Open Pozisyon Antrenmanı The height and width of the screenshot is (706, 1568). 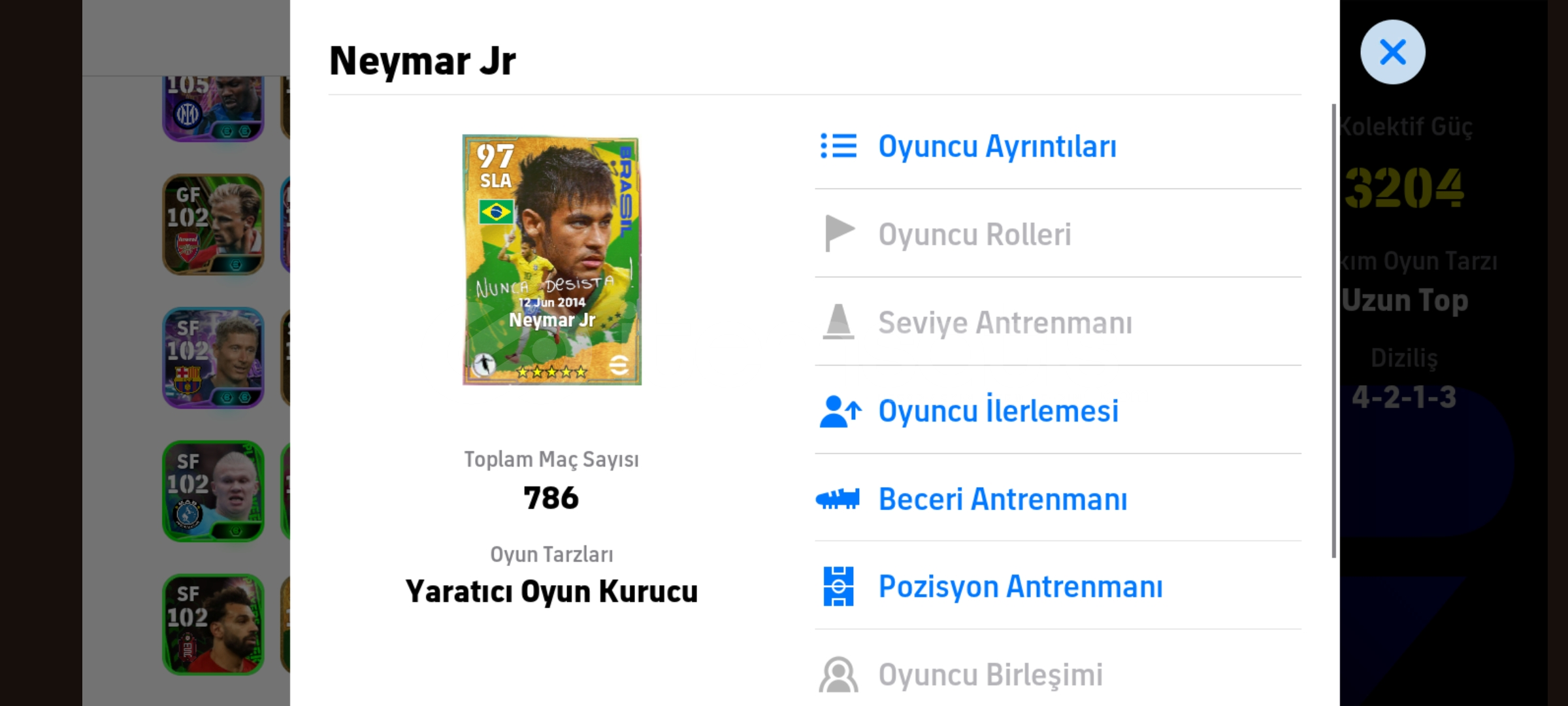[x=1020, y=586]
